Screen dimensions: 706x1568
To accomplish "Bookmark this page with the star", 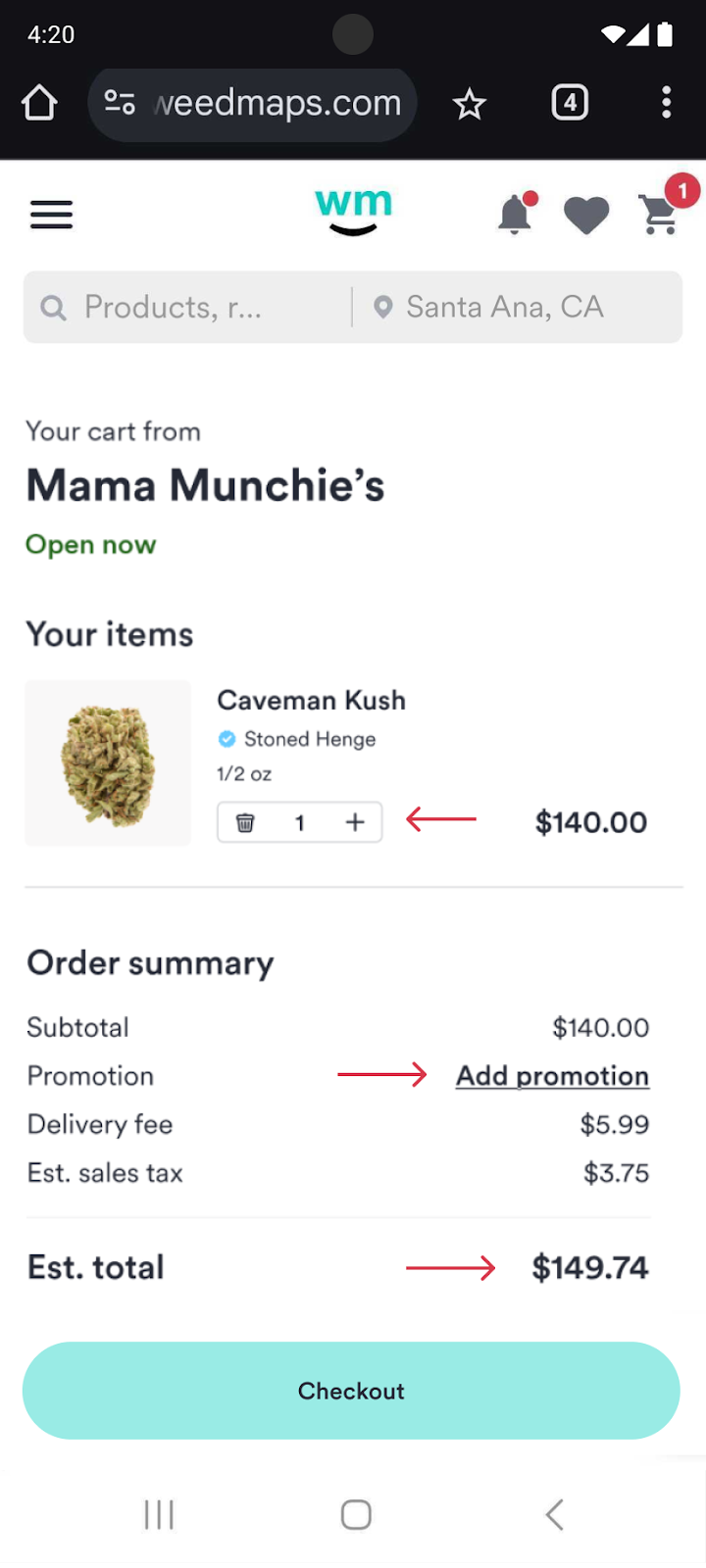I will pyautogui.click(x=470, y=103).
